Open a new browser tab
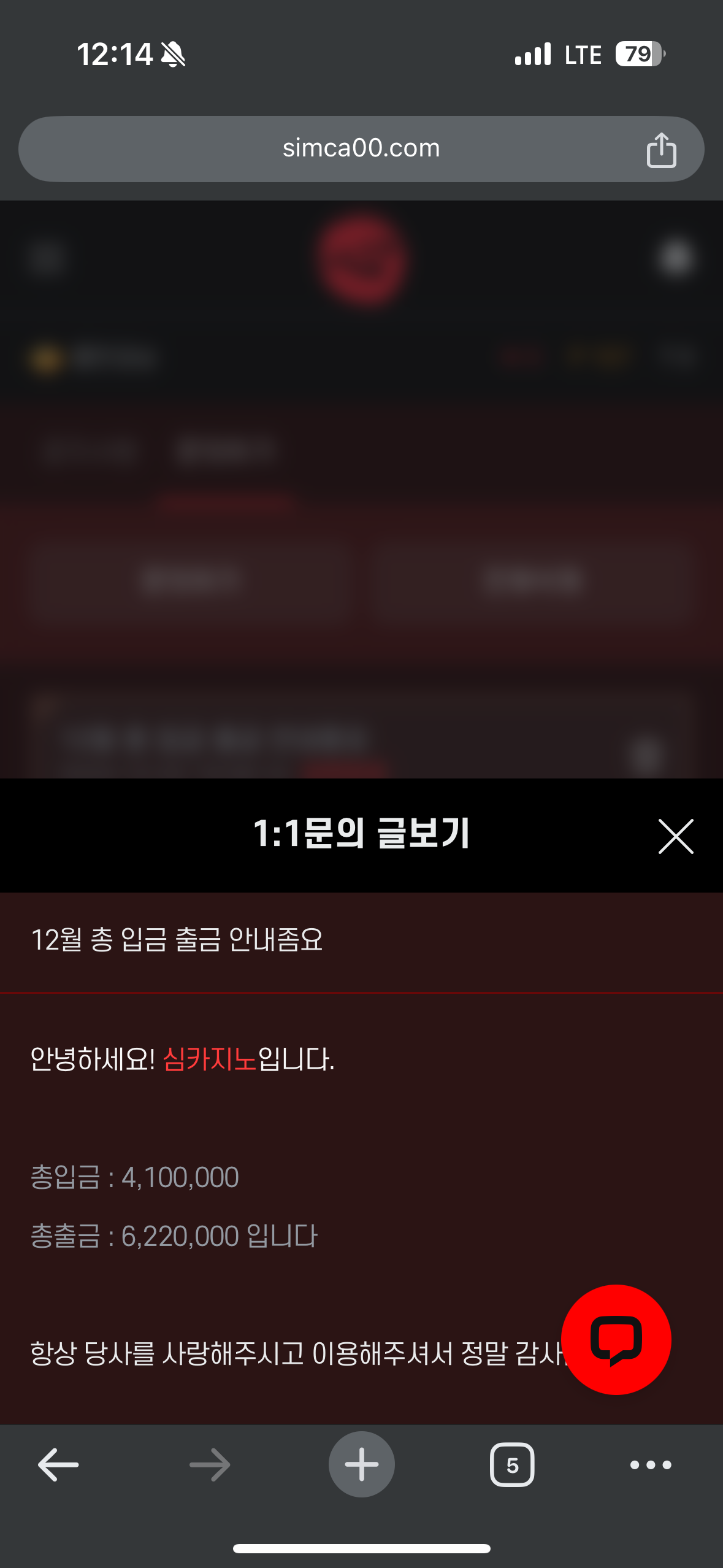 point(362,1464)
